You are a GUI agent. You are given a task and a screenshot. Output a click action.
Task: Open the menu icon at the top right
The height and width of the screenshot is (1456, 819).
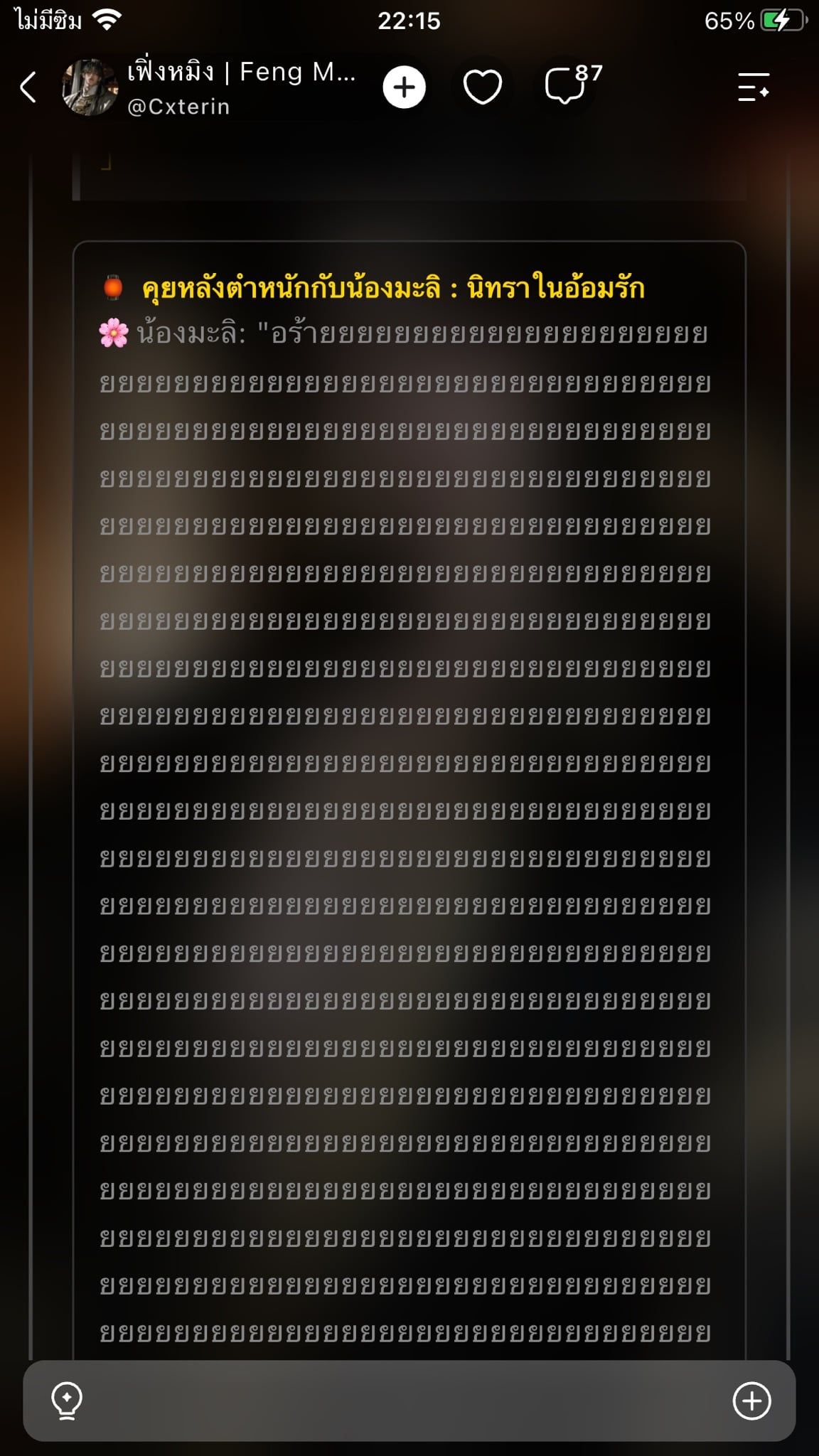click(754, 87)
